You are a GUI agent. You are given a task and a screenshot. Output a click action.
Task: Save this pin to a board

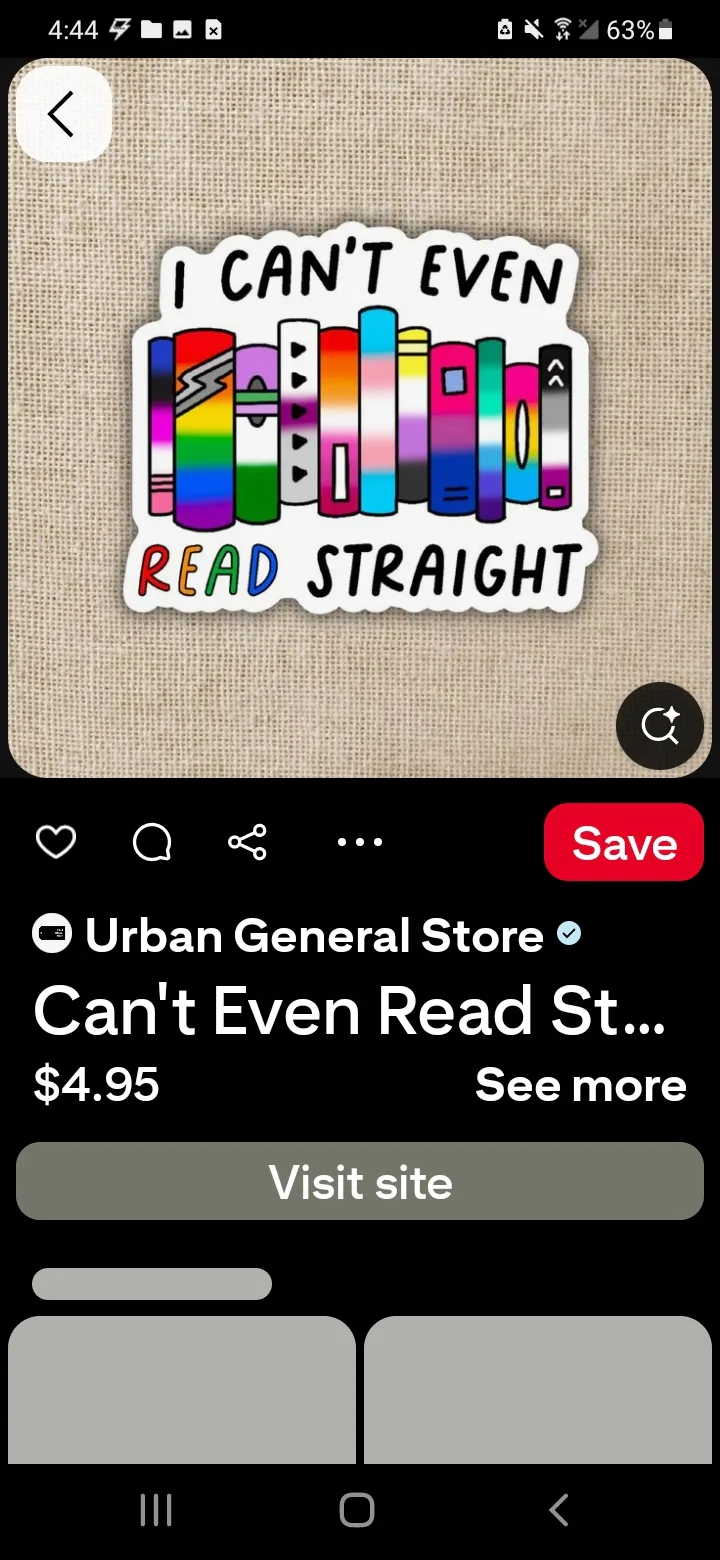(x=624, y=842)
